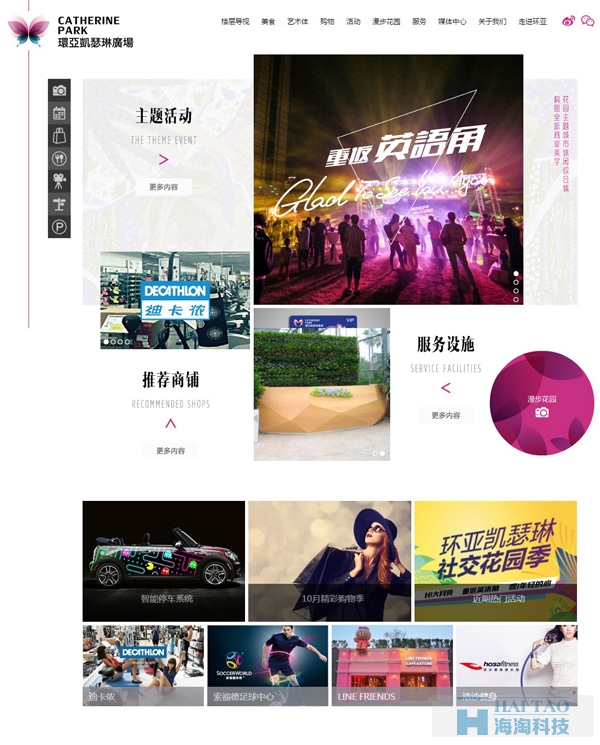Open the WeChat icon in the header
Viewport: 600px width, 745px height.
[587, 20]
